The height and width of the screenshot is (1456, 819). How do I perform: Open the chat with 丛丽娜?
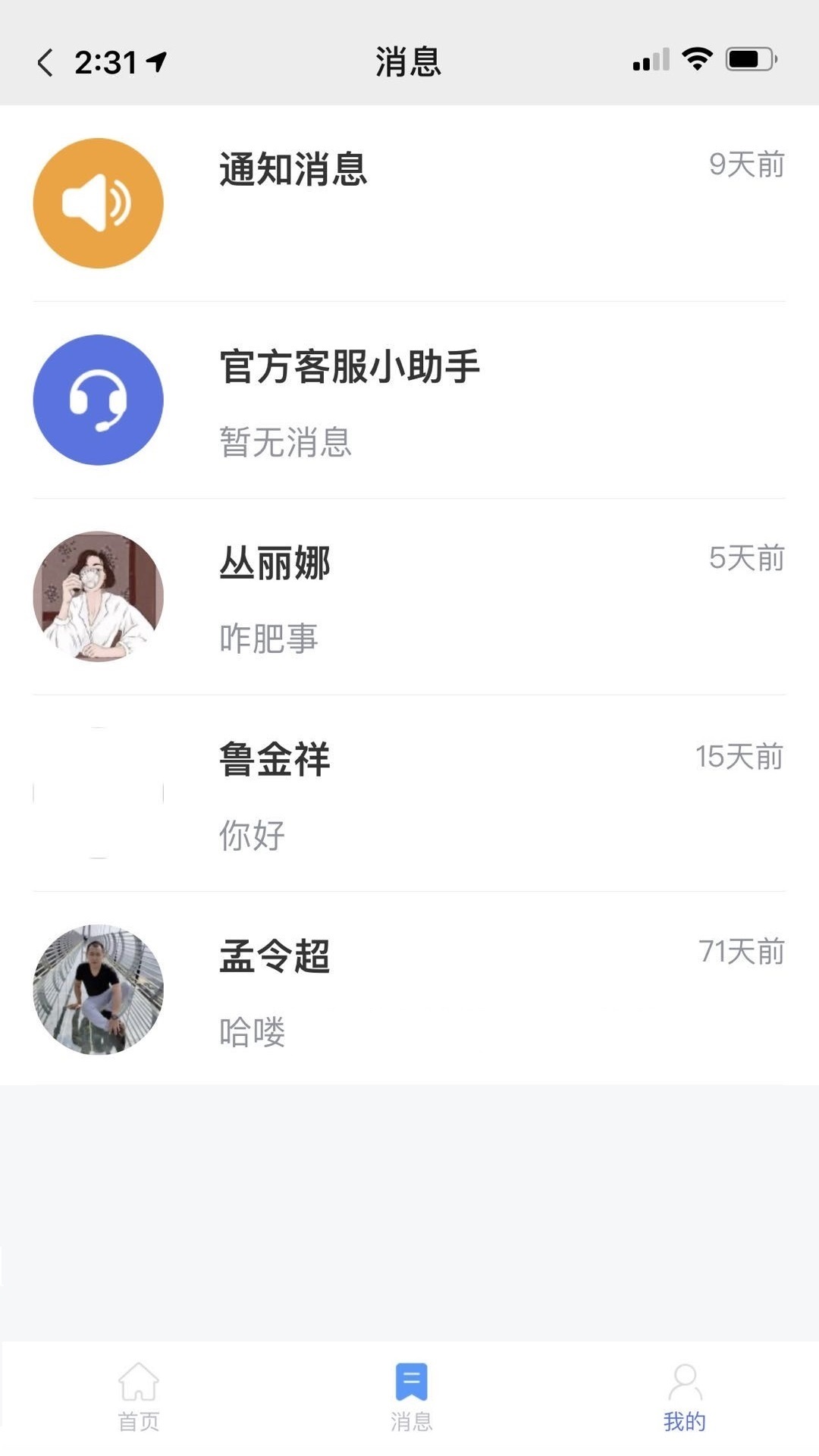point(409,596)
